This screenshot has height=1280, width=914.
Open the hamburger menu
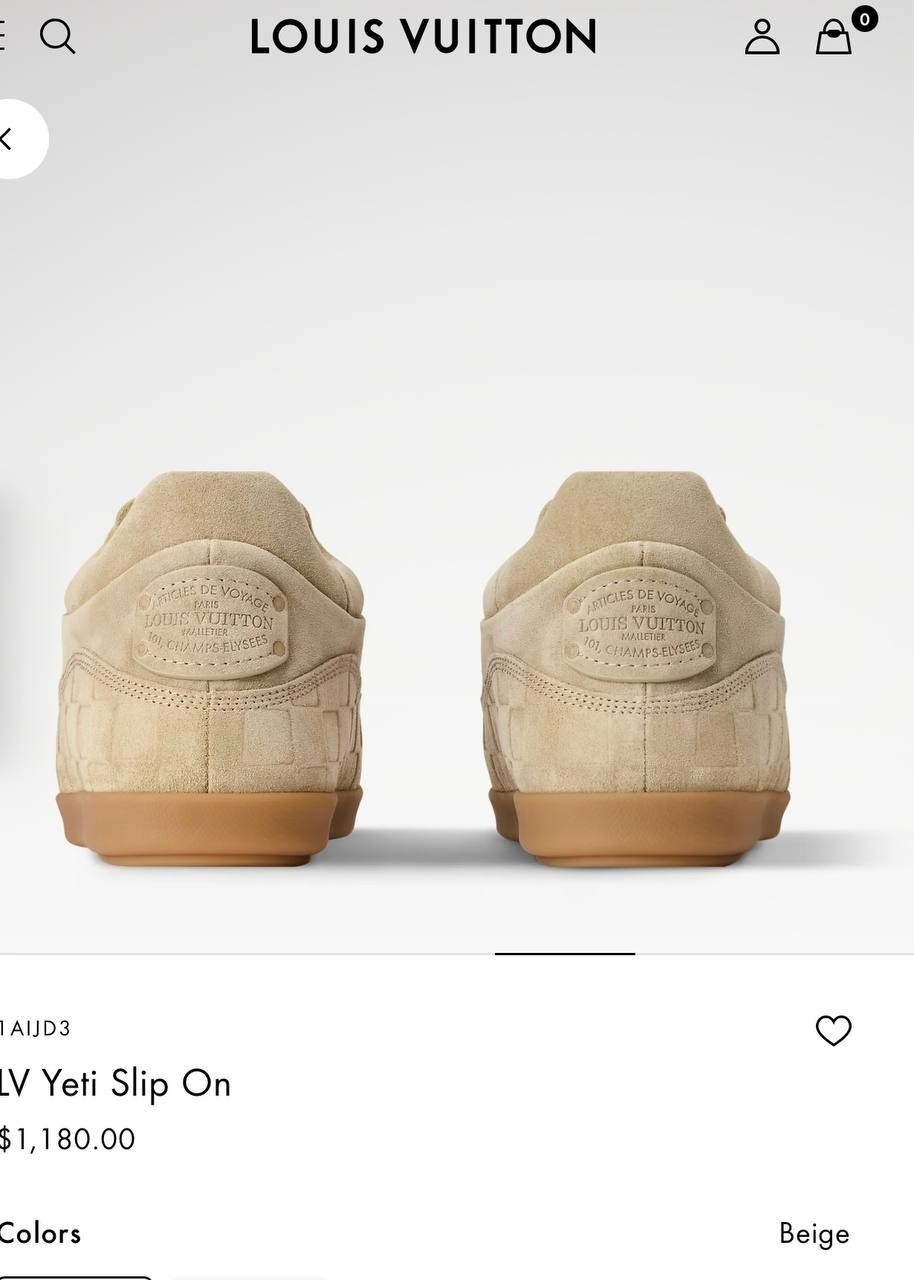(x=2, y=37)
